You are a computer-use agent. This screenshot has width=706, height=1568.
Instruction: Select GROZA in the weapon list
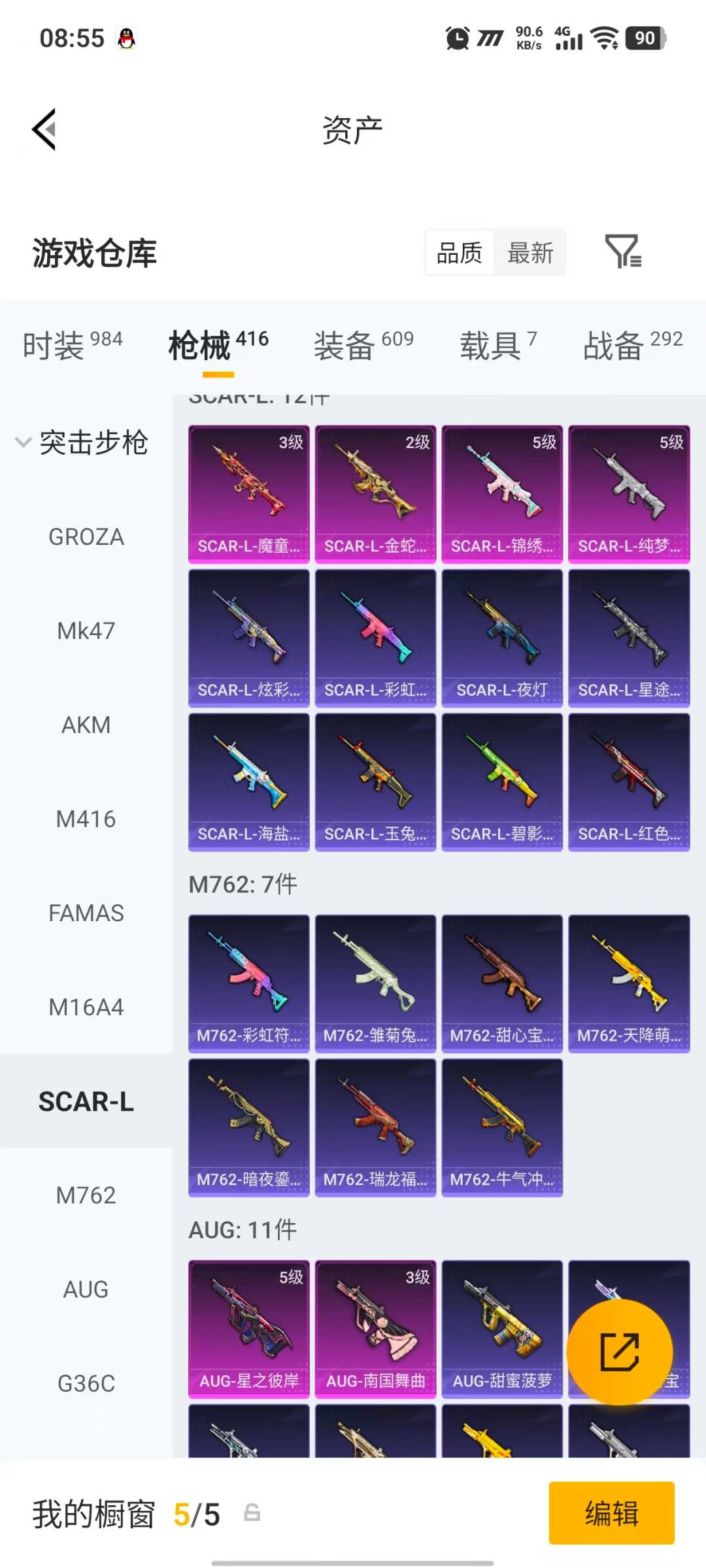[86, 537]
